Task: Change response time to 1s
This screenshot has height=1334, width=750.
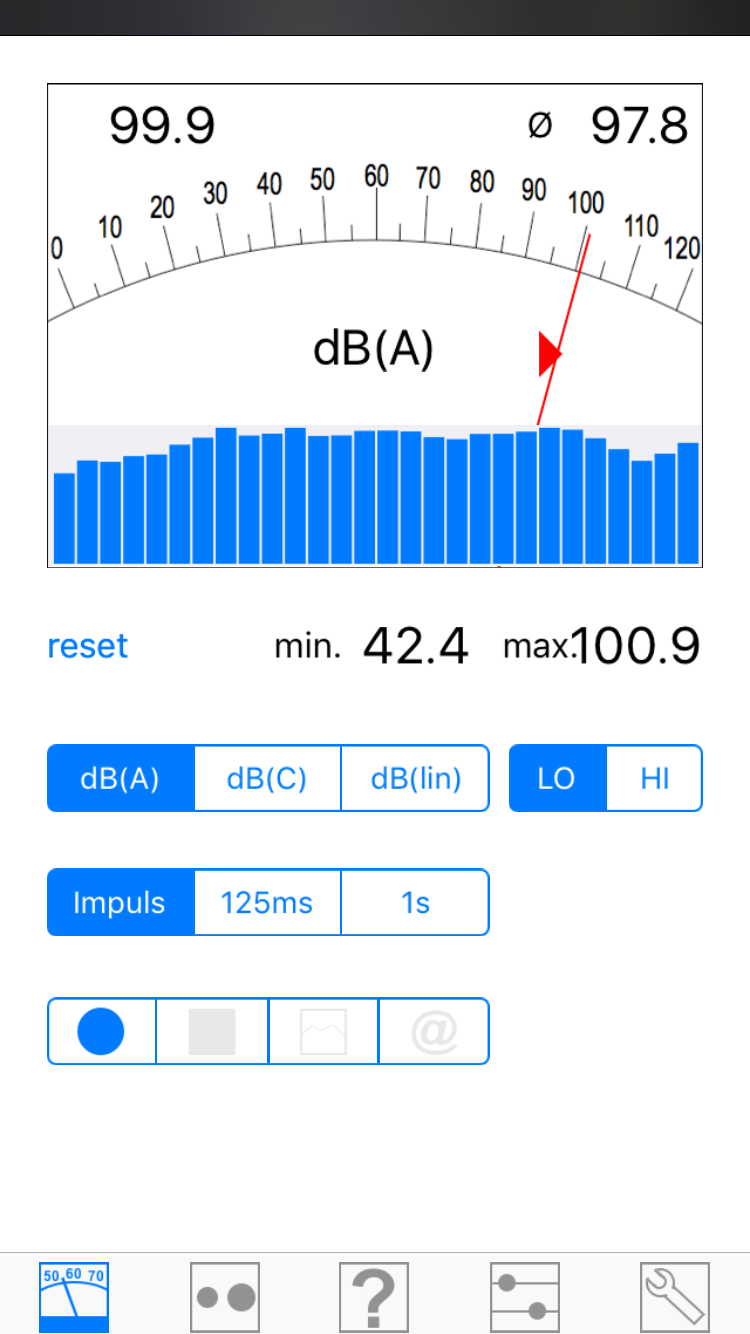Action: 415,902
